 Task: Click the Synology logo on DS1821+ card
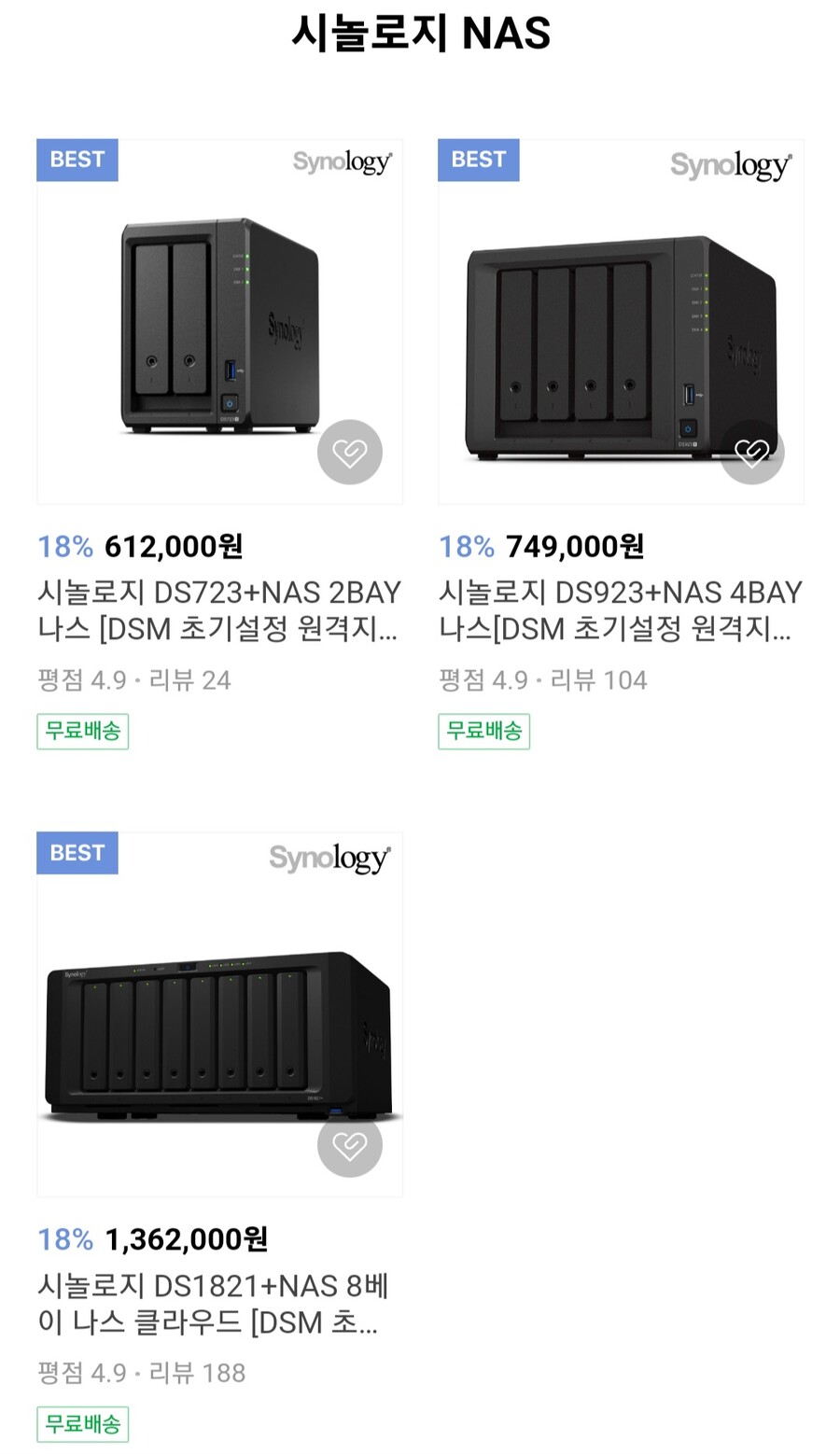329,859
